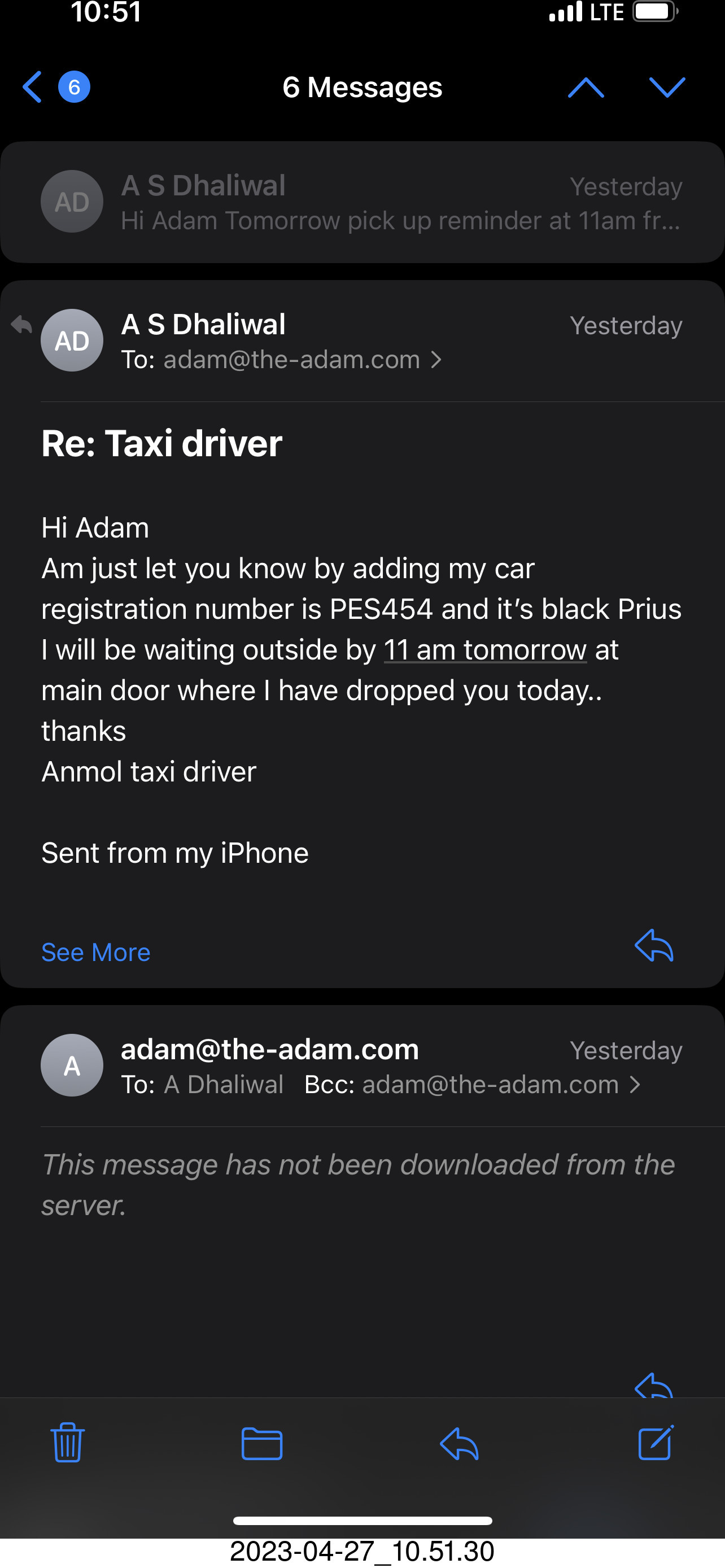
Task: Reply using arrow below Sent from my iPhone
Action: (654, 946)
